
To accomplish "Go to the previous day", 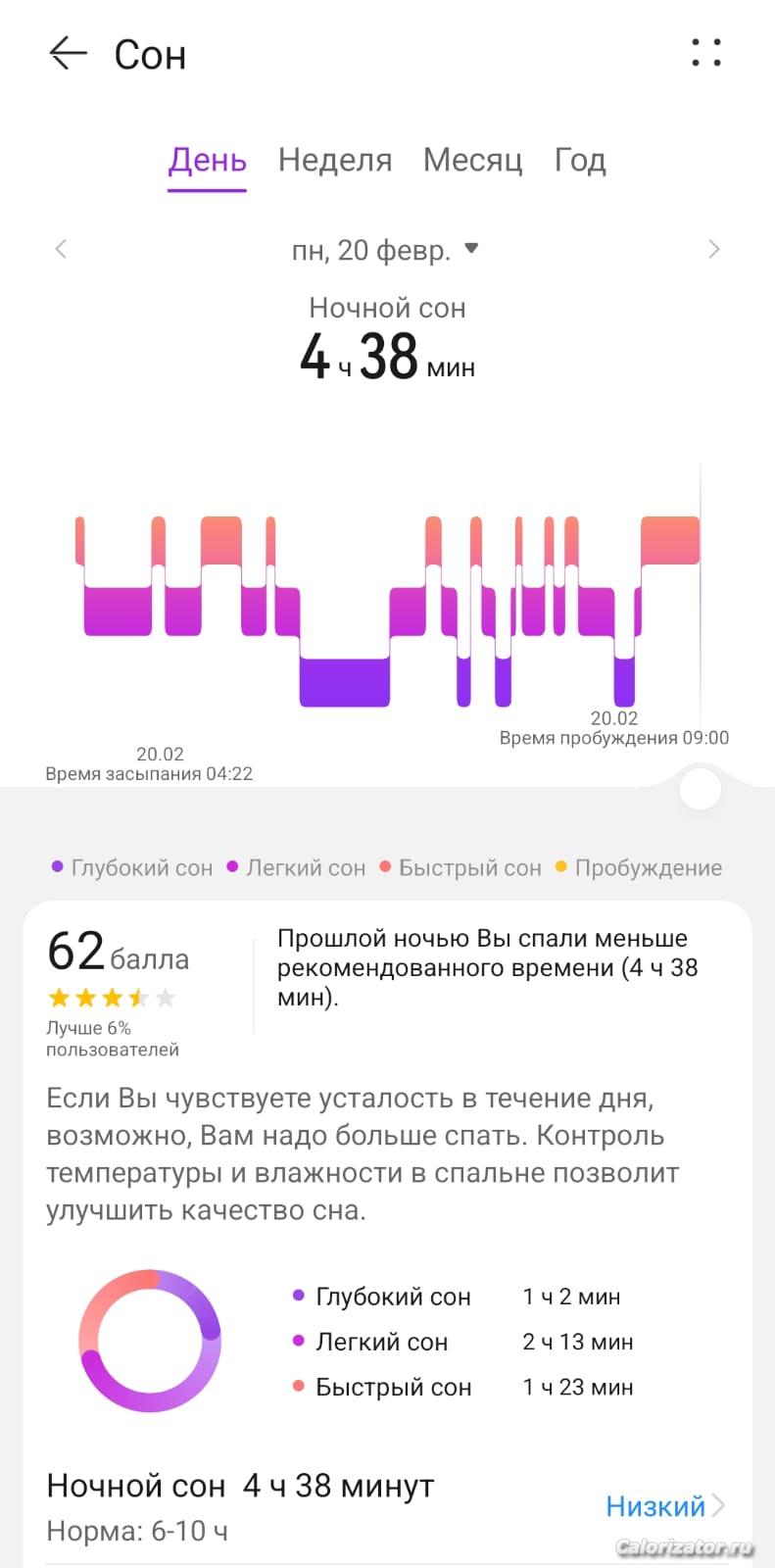I will [61, 249].
